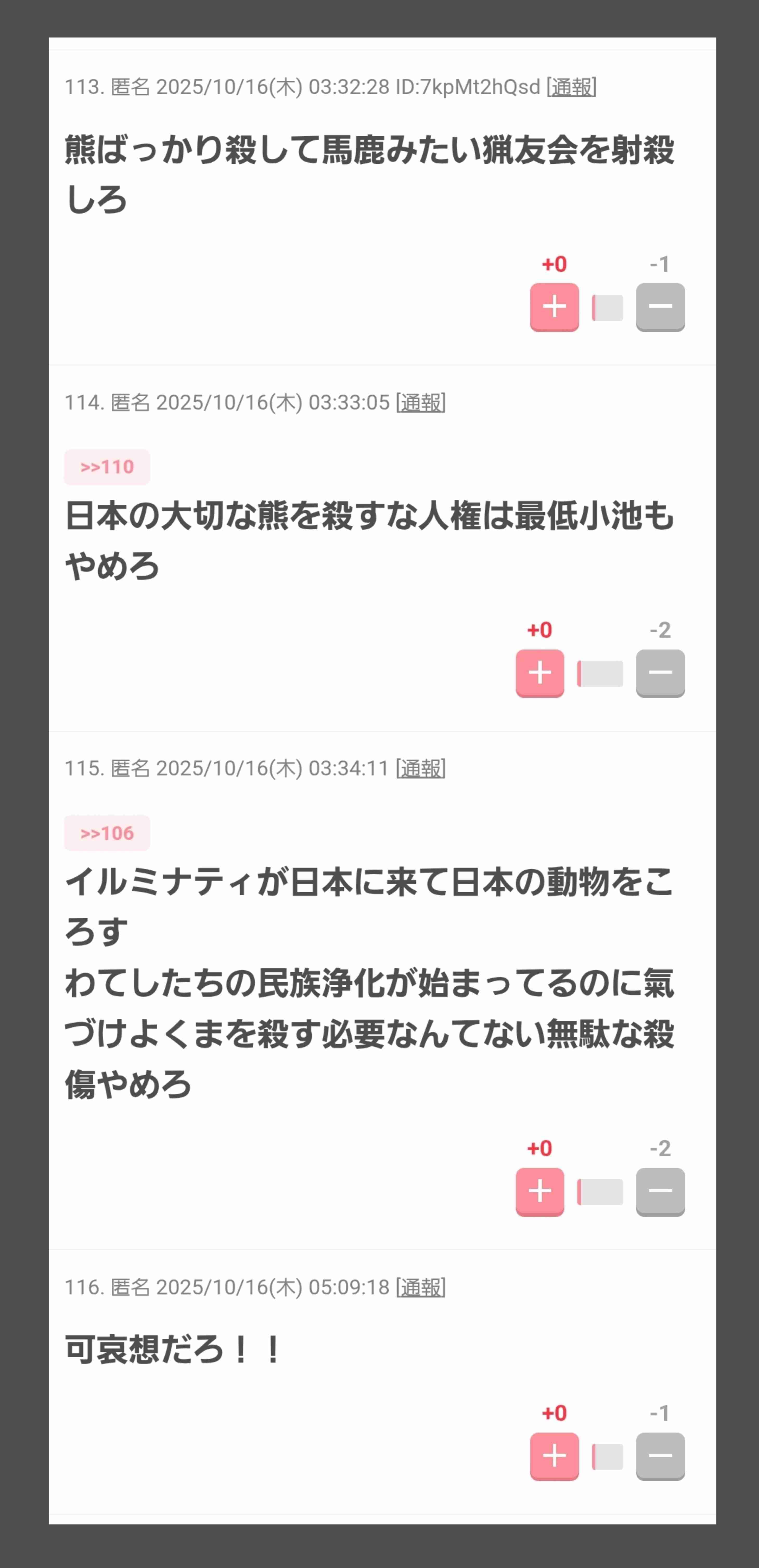Image resolution: width=759 pixels, height=1568 pixels.
Task: Give comment 114 a minus vote
Action: click(660, 673)
